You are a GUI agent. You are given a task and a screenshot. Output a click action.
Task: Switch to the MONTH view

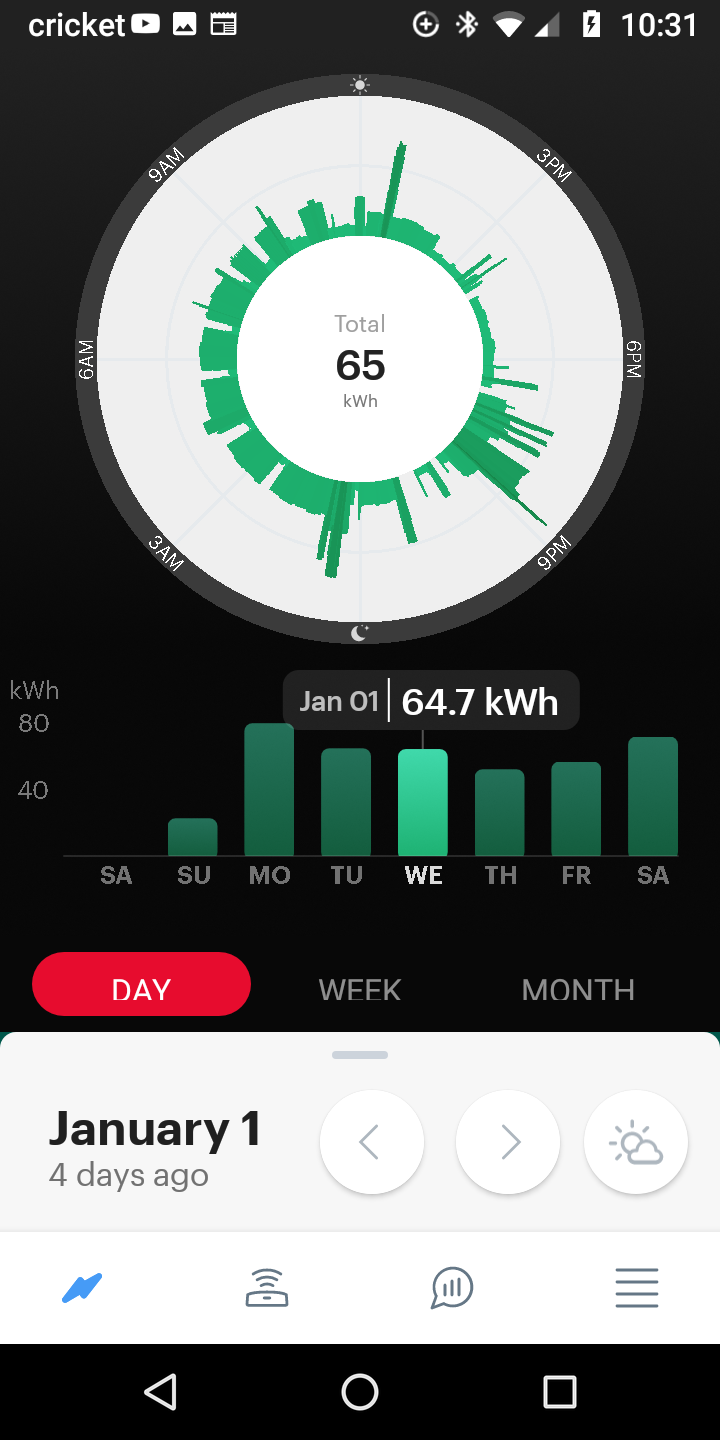578,989
